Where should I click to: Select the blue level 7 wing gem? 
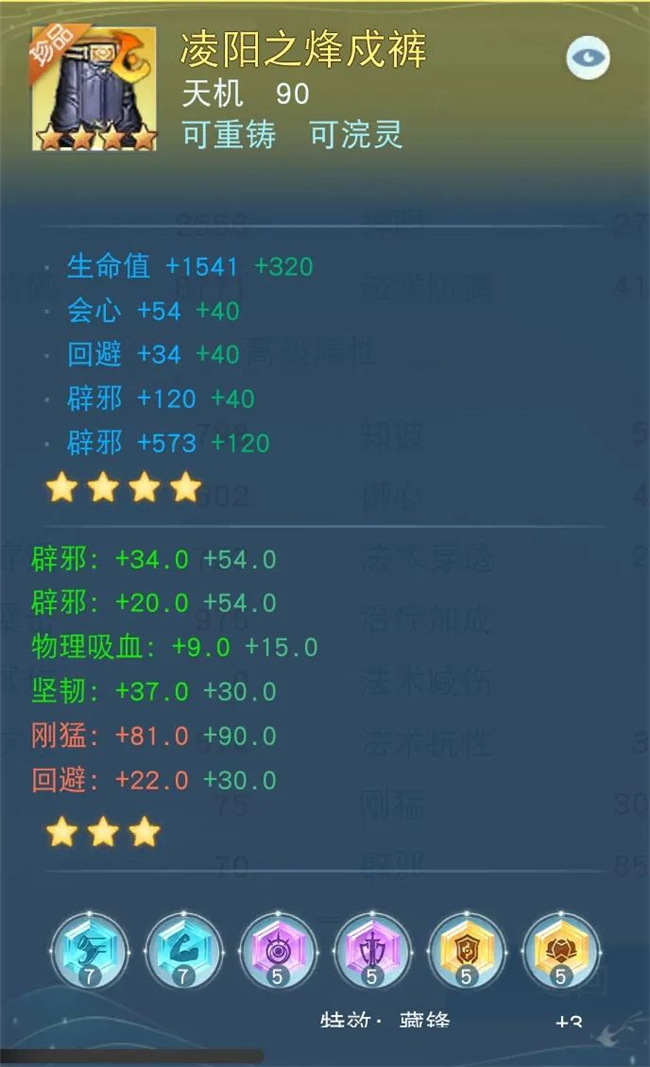(x=90, y=948)
